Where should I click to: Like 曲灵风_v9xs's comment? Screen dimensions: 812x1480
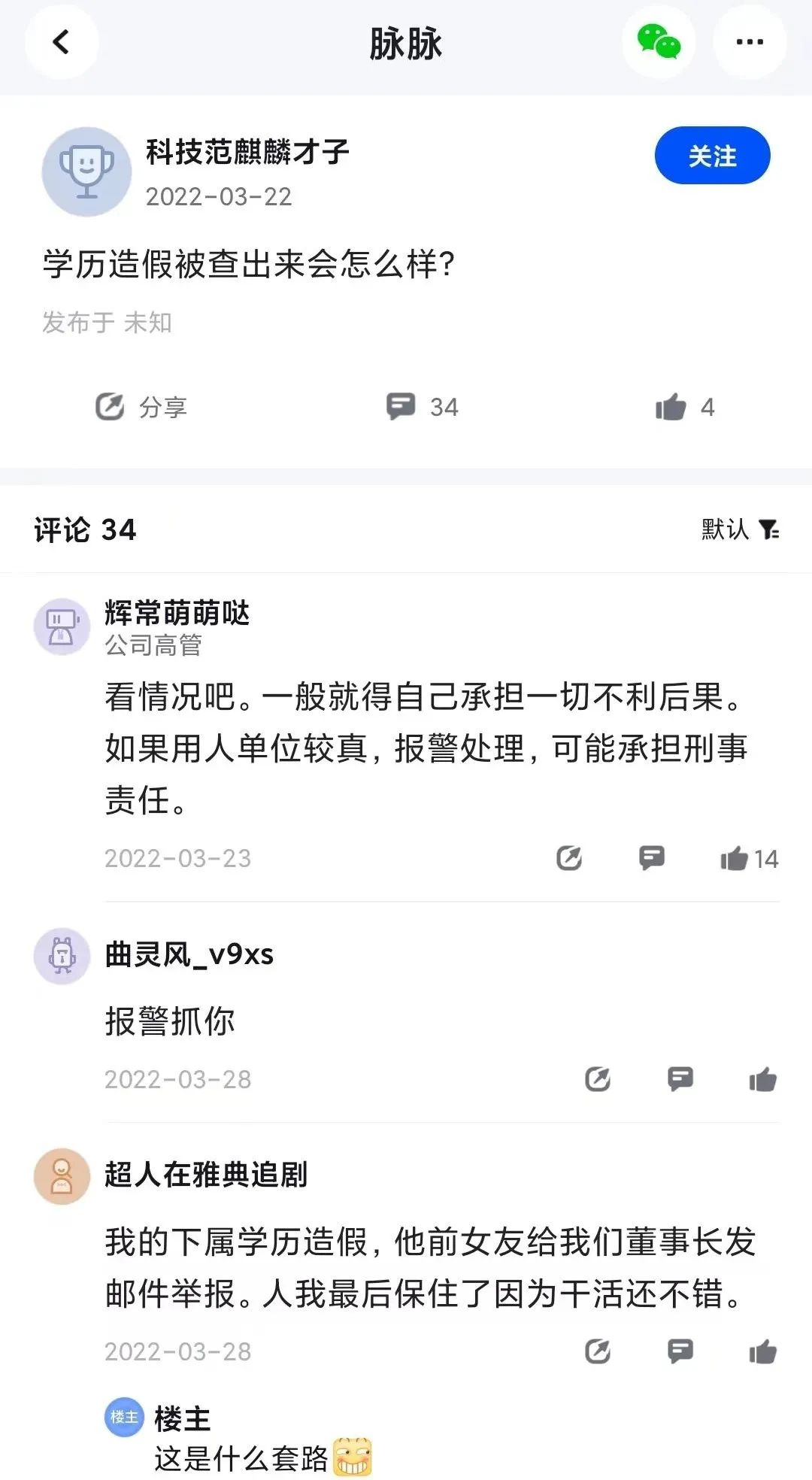click(x=762, y=1079)
